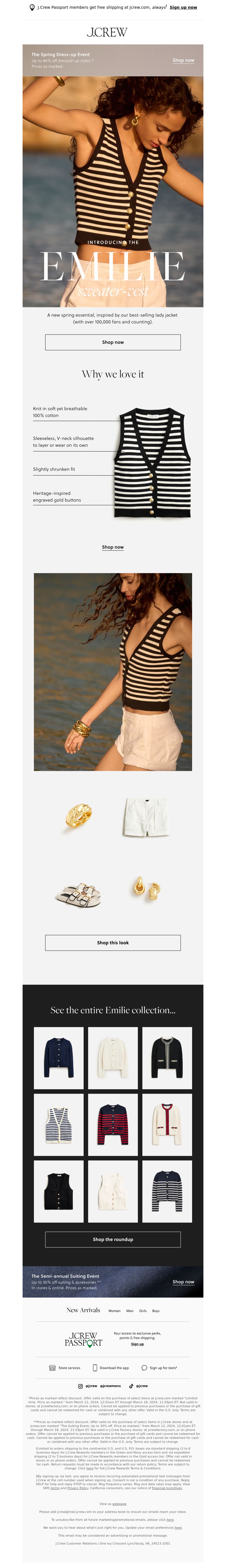Open Women new arrivals

pos(114,1311)
